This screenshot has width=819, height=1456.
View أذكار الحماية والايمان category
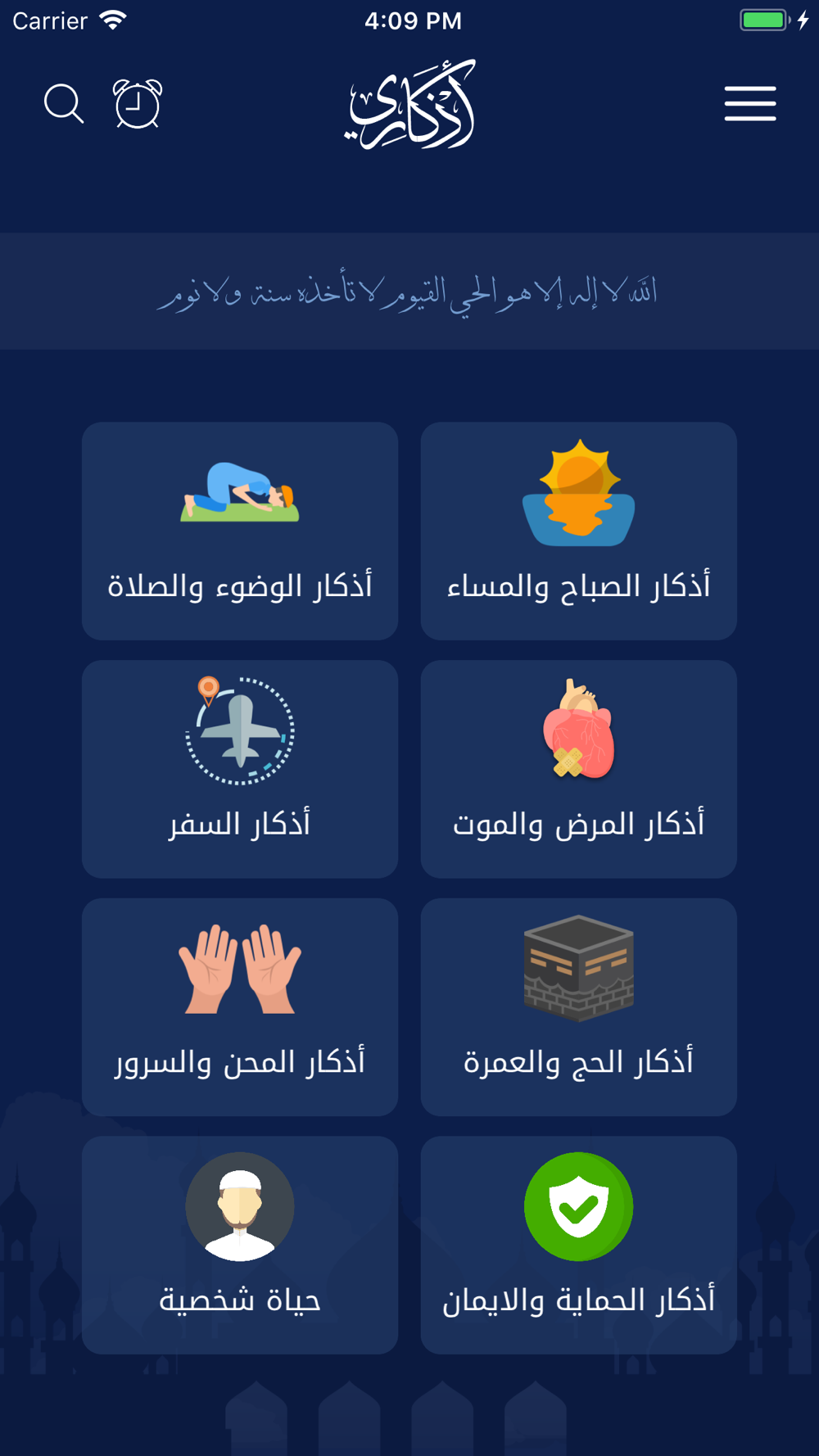point(578,1244)
